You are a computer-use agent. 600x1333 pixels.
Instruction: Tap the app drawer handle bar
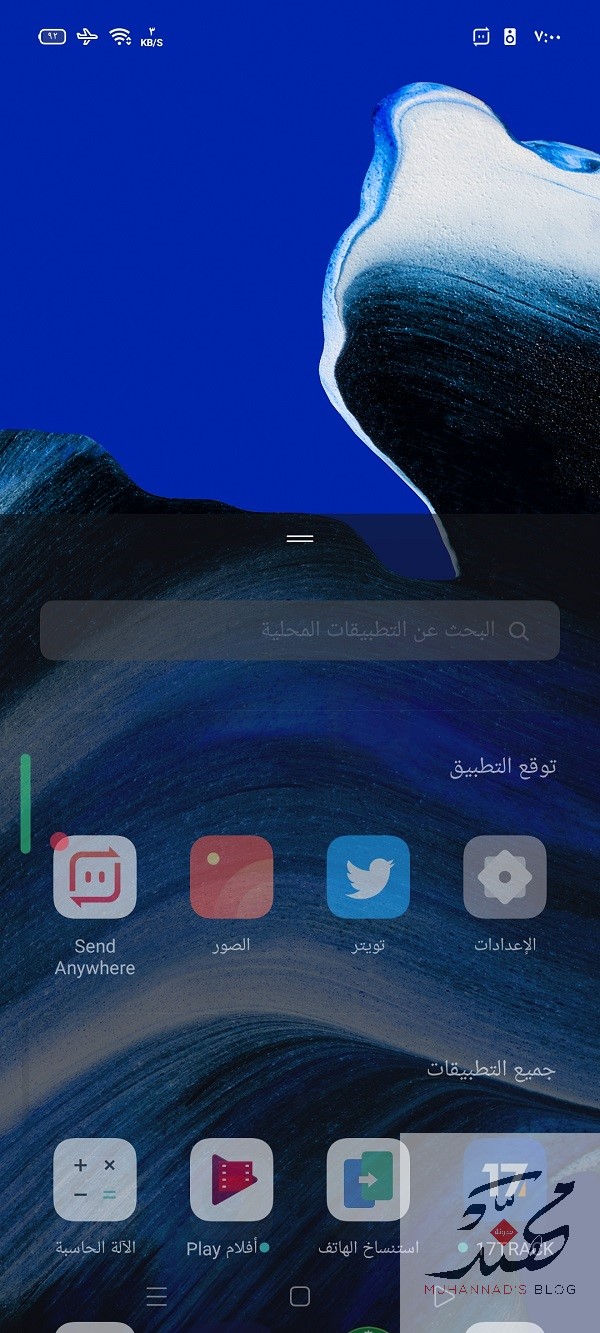click(300, 538)
